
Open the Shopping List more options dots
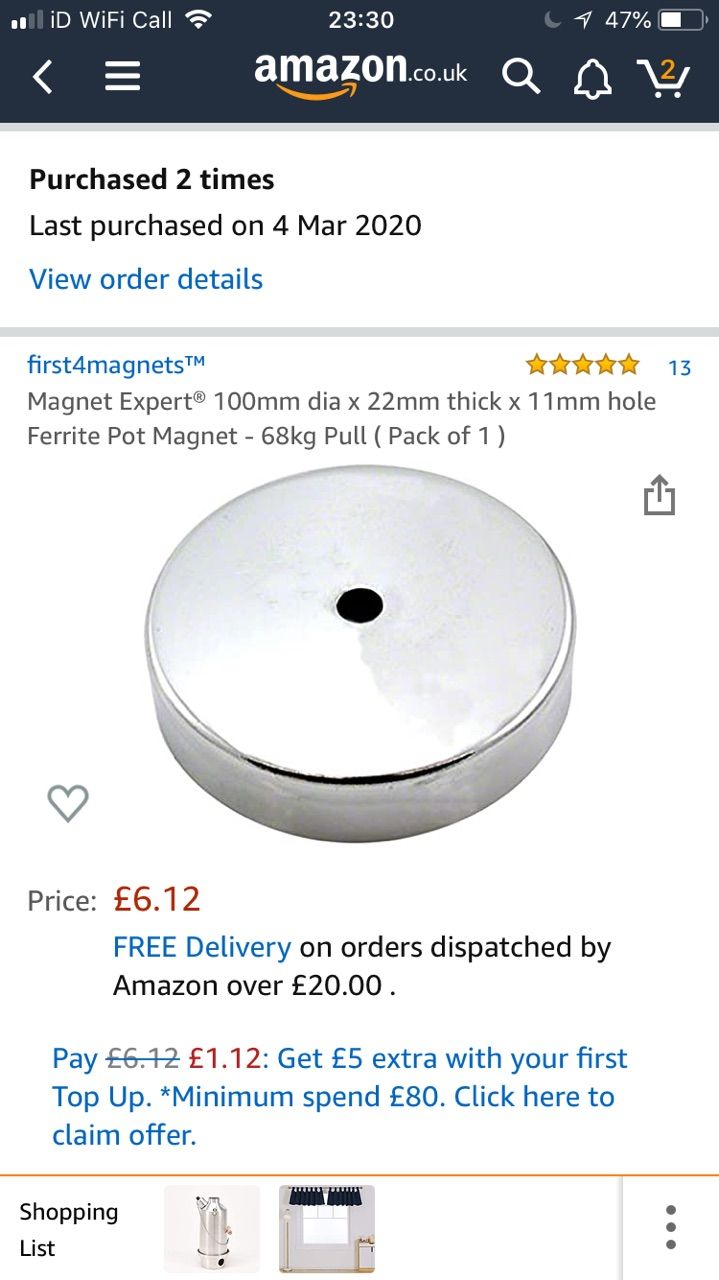click(671, 1228)
